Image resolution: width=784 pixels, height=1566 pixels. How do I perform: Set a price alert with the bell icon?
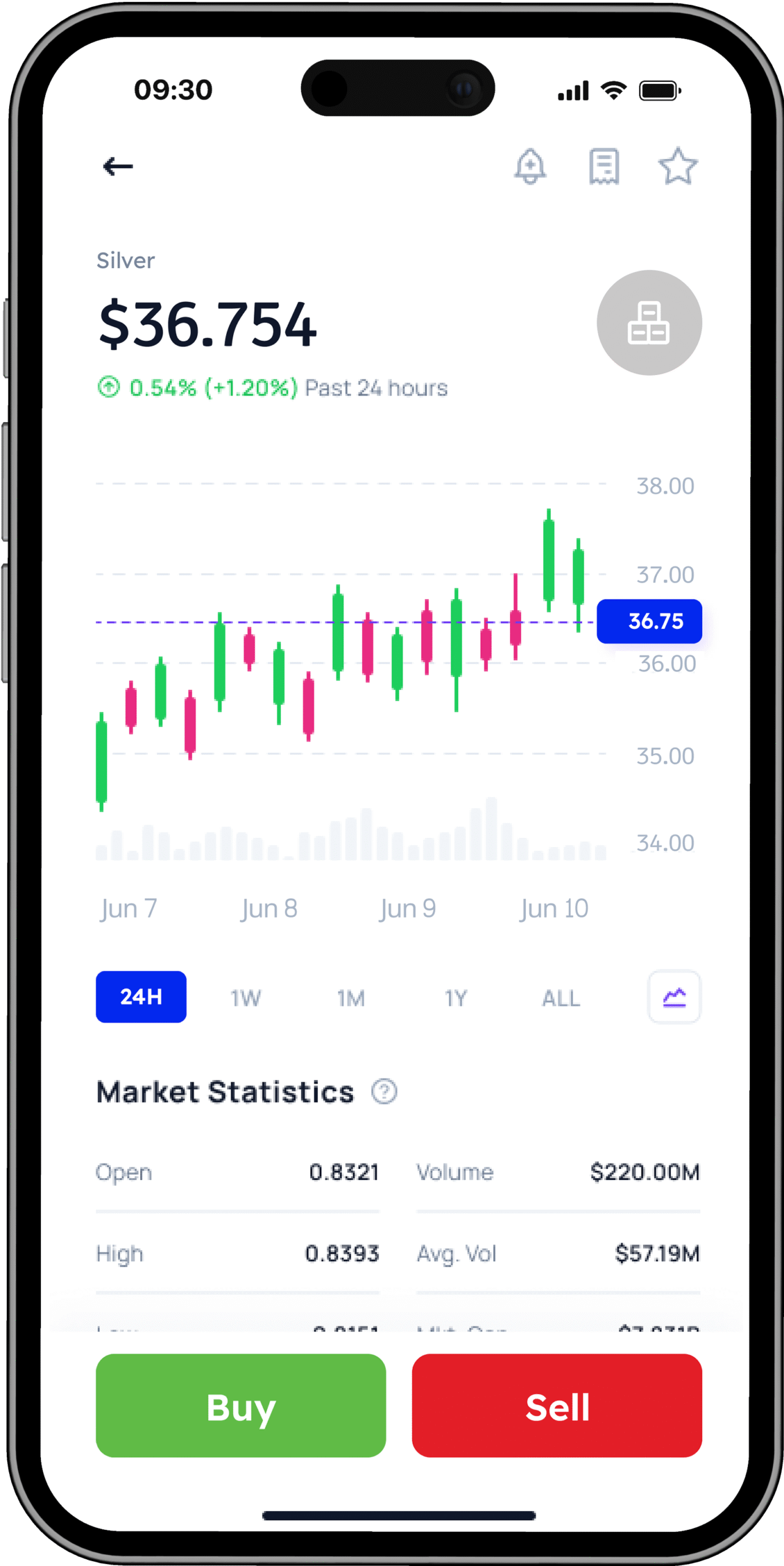530,166
